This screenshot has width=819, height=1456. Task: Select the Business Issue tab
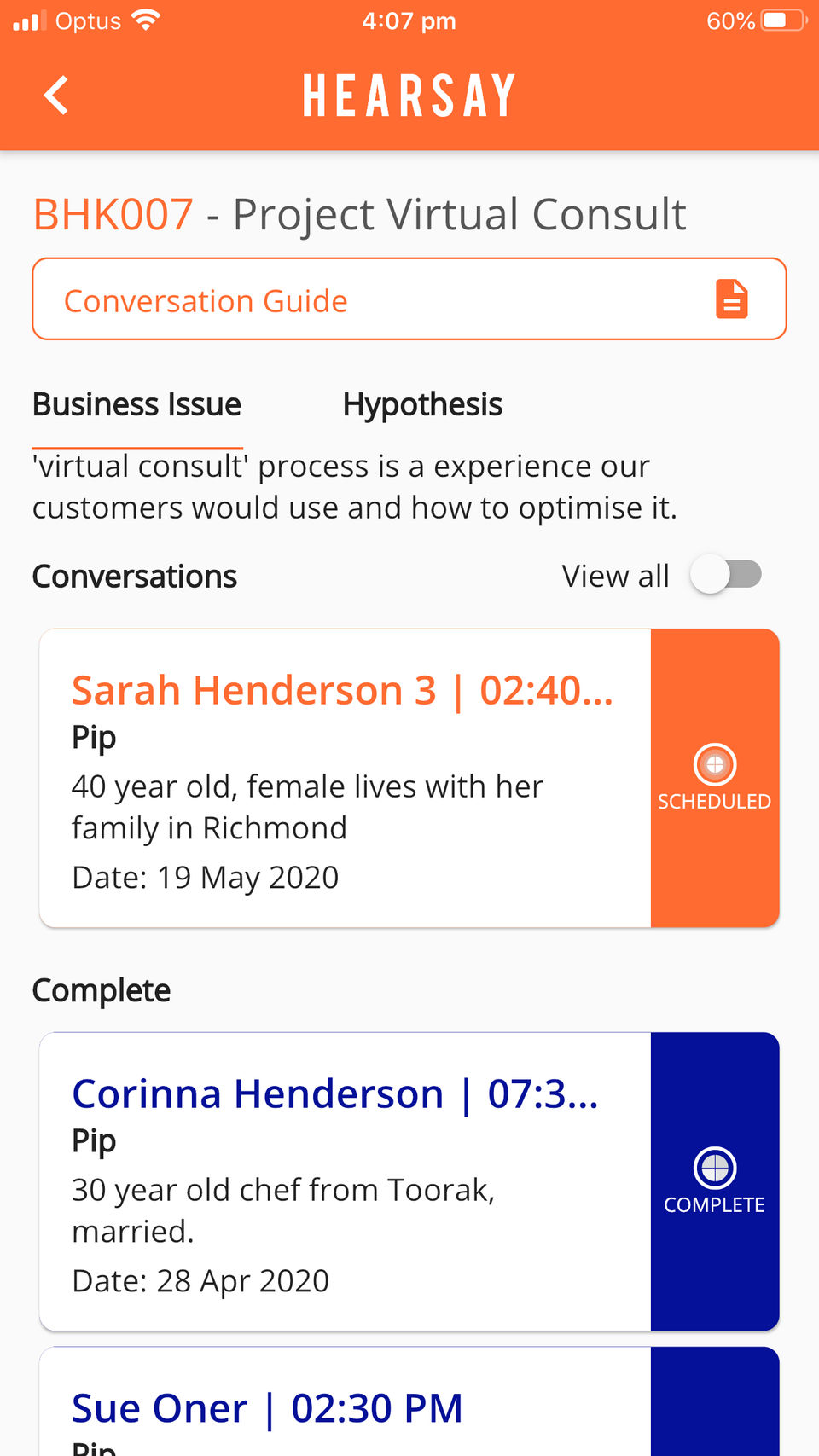click(x=136, y=405)
